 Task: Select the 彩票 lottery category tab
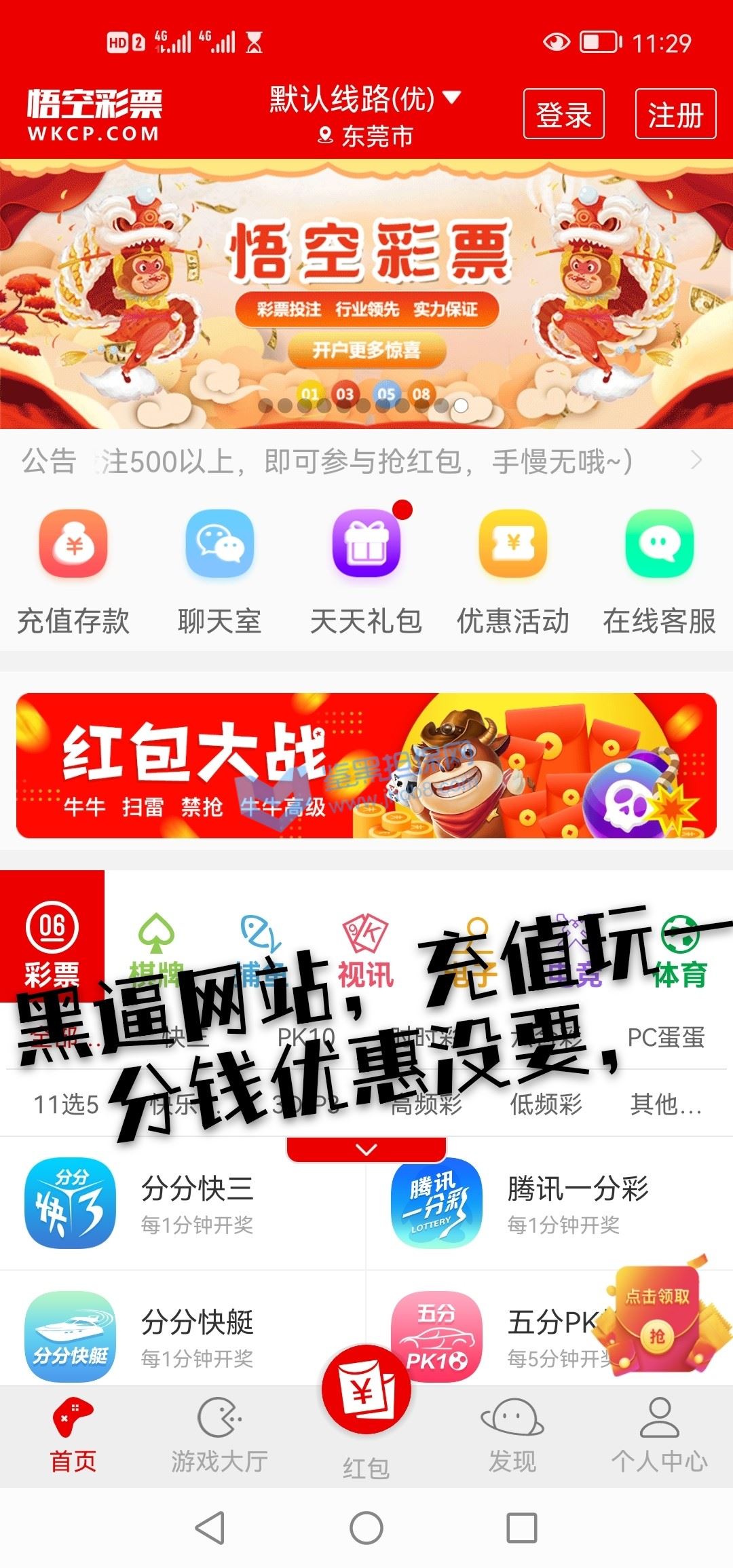(x=52, y=940)
